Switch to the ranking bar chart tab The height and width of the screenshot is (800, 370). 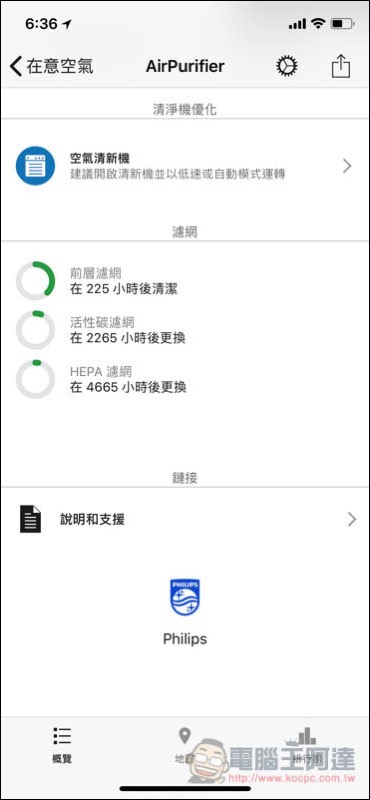(307, 746)
